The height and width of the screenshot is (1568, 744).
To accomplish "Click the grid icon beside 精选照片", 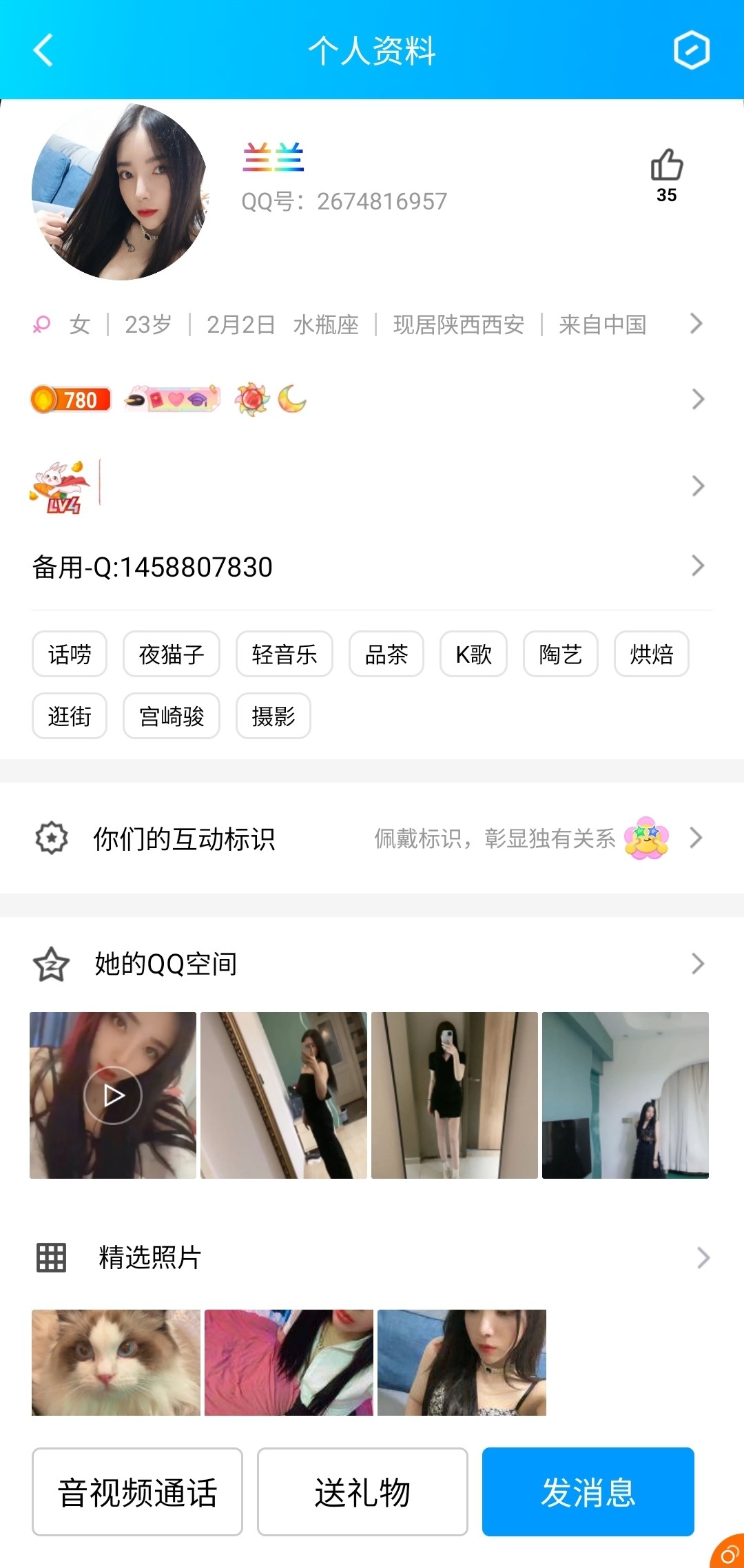I will (50, 1257).
